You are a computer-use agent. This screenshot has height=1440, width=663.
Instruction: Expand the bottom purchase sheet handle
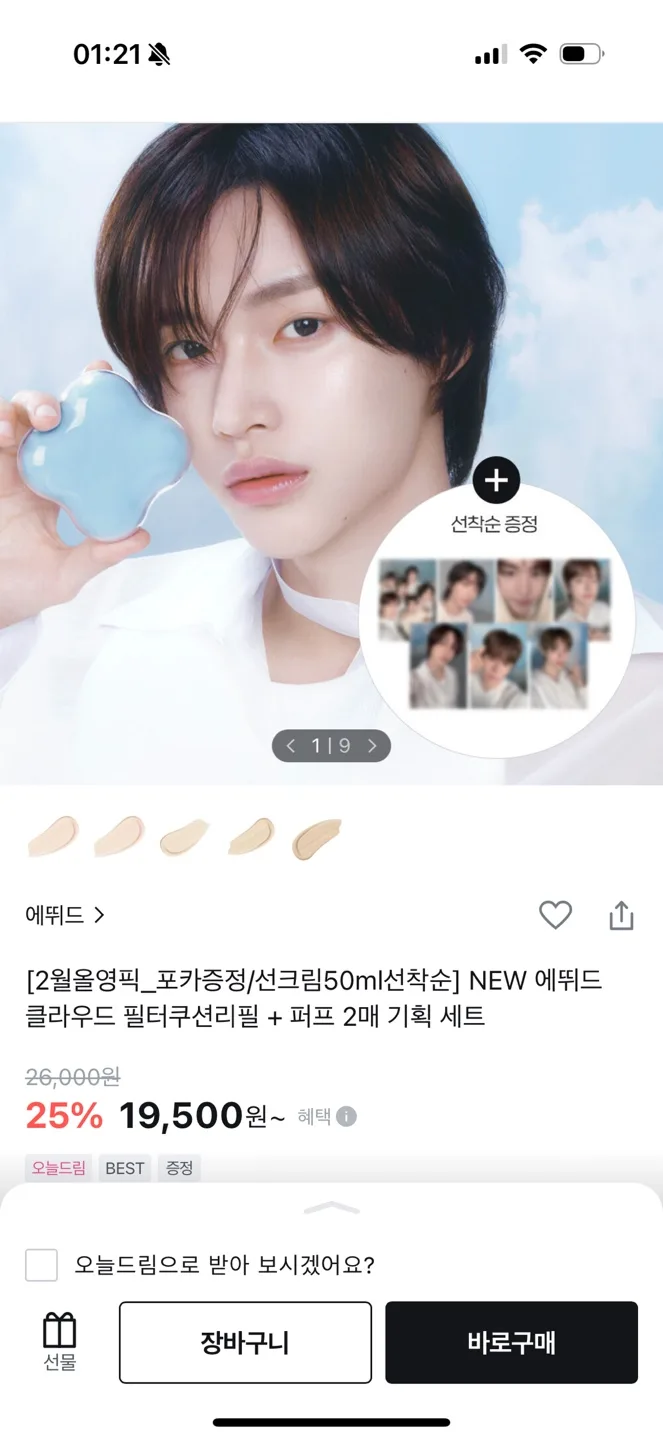[331, 1208]
